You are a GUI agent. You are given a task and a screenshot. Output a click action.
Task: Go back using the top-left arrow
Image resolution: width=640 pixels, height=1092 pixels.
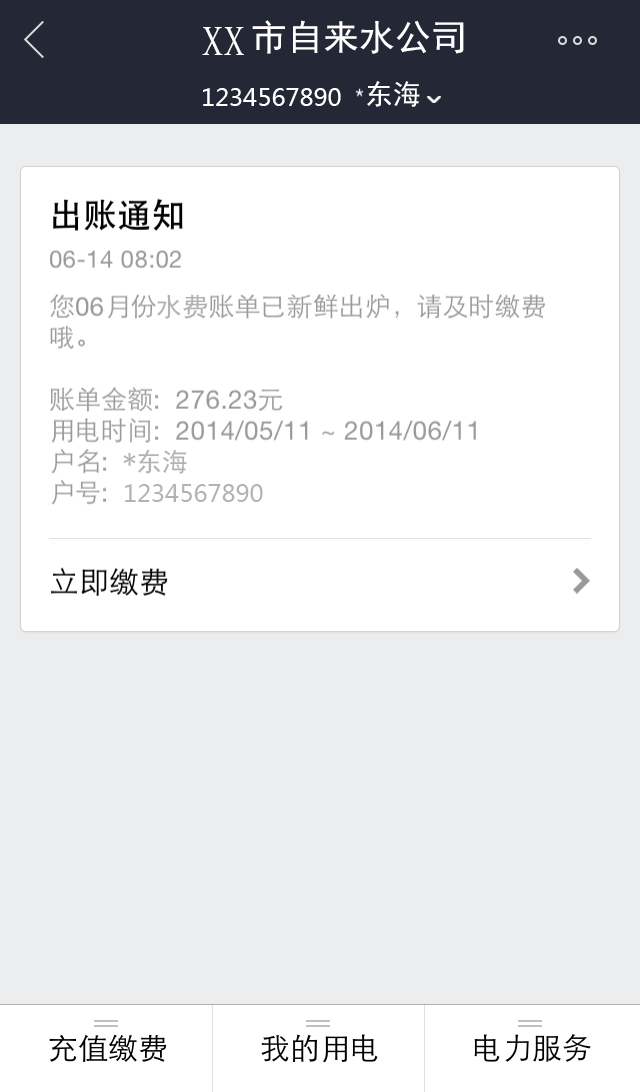point(34,40)
